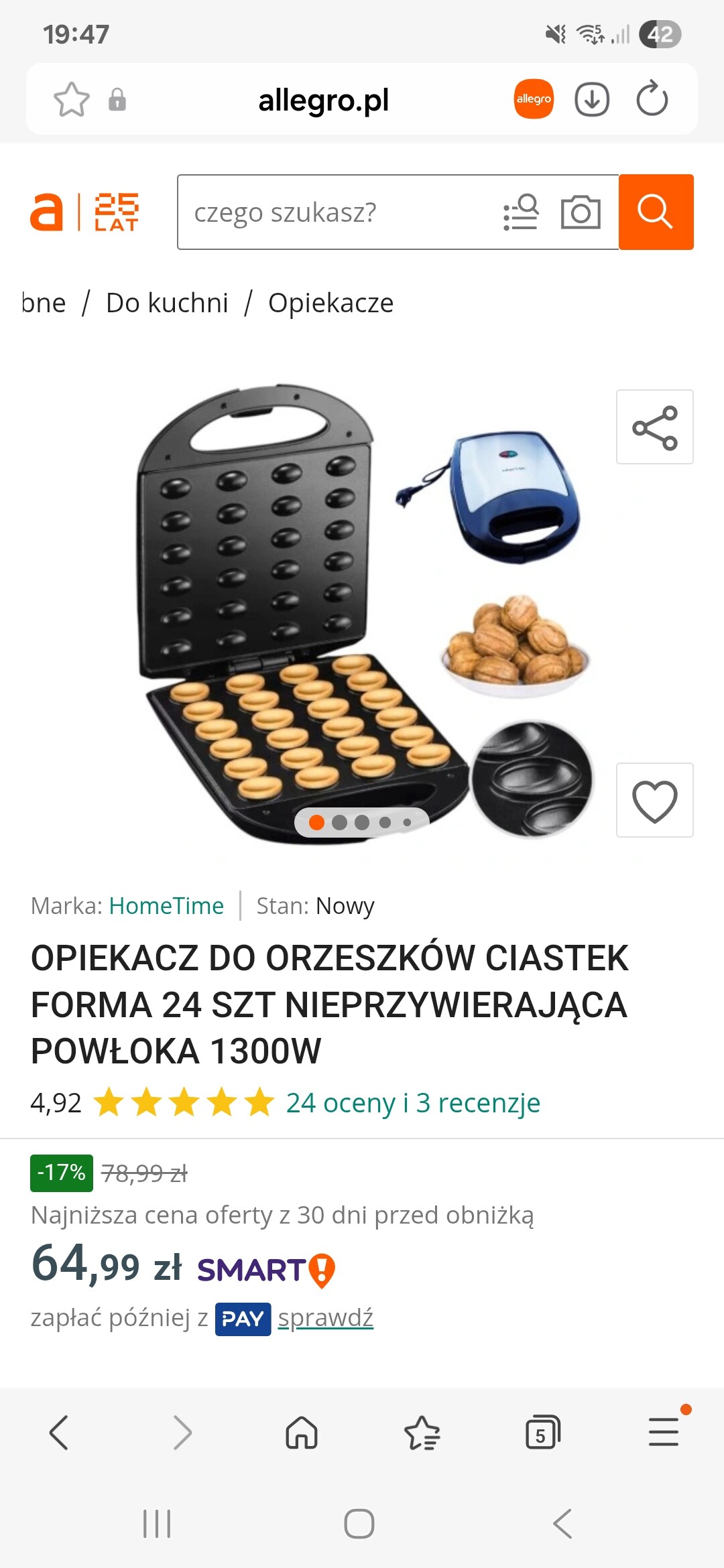Tap the orange search button
This screenshot has width=724, height=1568.
(655, 212)
